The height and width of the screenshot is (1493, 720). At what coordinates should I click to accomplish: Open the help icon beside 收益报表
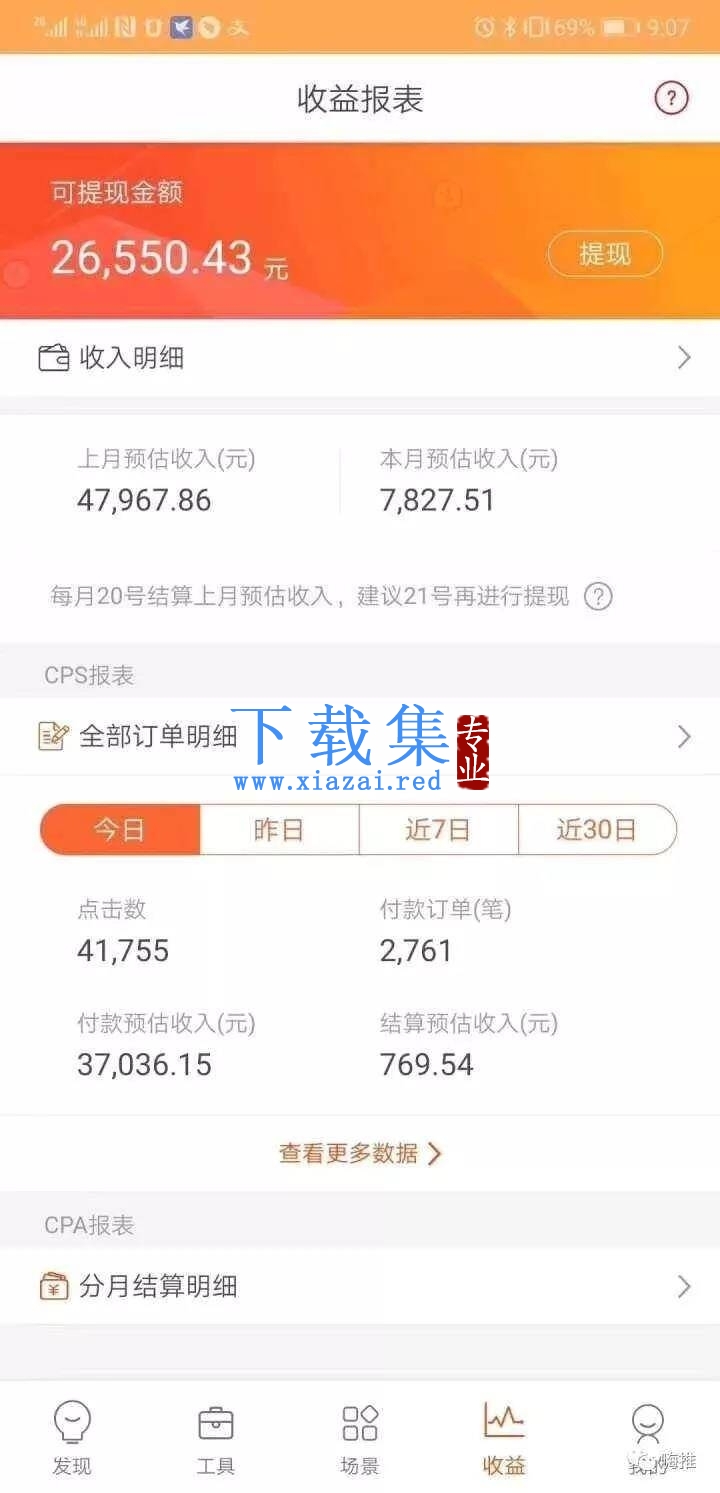coord(671,98)
